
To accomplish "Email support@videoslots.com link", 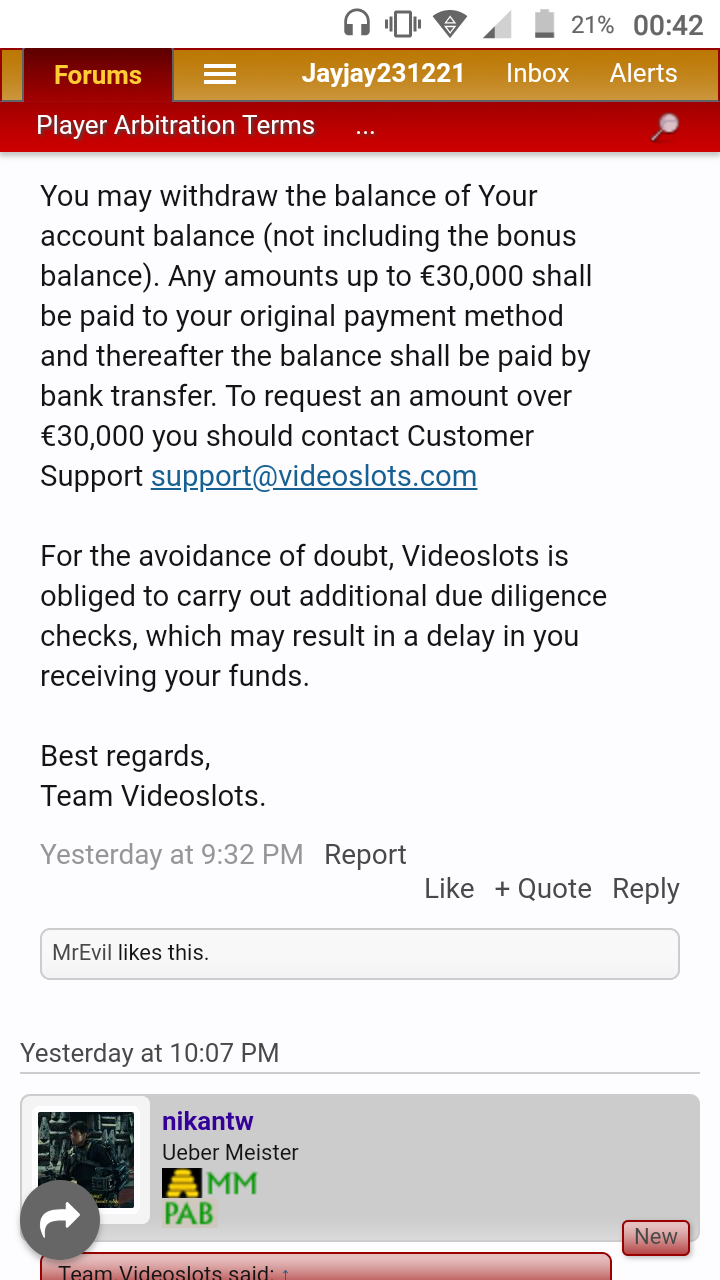I will pyautogui.click(x=314, y=476).
